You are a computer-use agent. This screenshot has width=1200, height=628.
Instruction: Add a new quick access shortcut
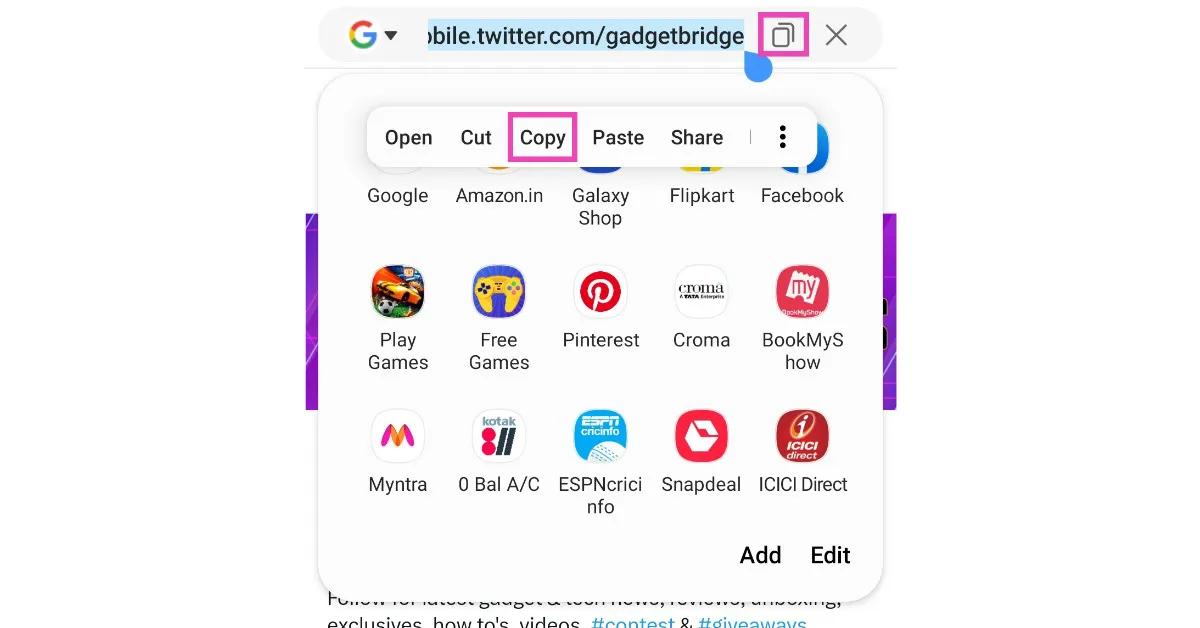760,555
